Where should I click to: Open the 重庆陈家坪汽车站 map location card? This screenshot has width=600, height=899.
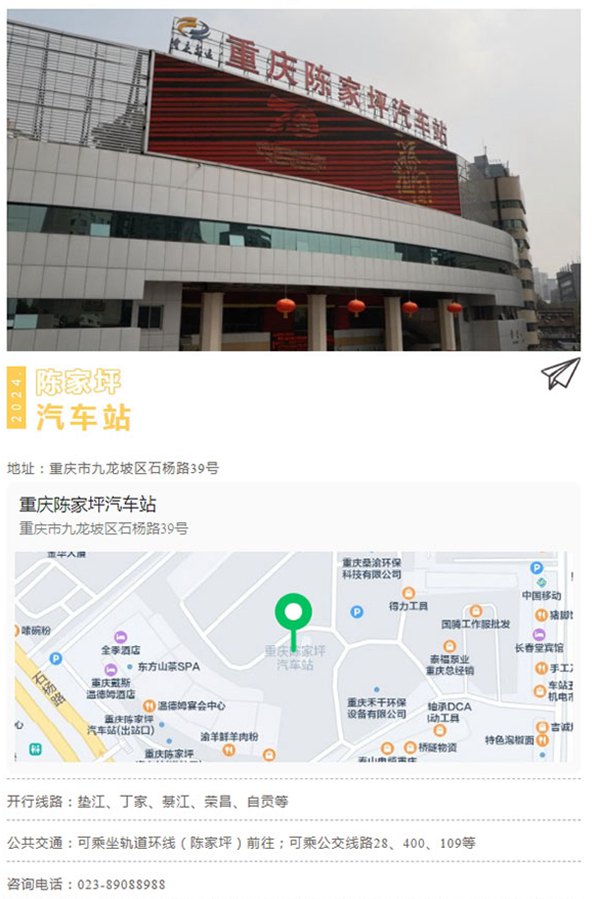pyautogui.click(x=88, y=505)
